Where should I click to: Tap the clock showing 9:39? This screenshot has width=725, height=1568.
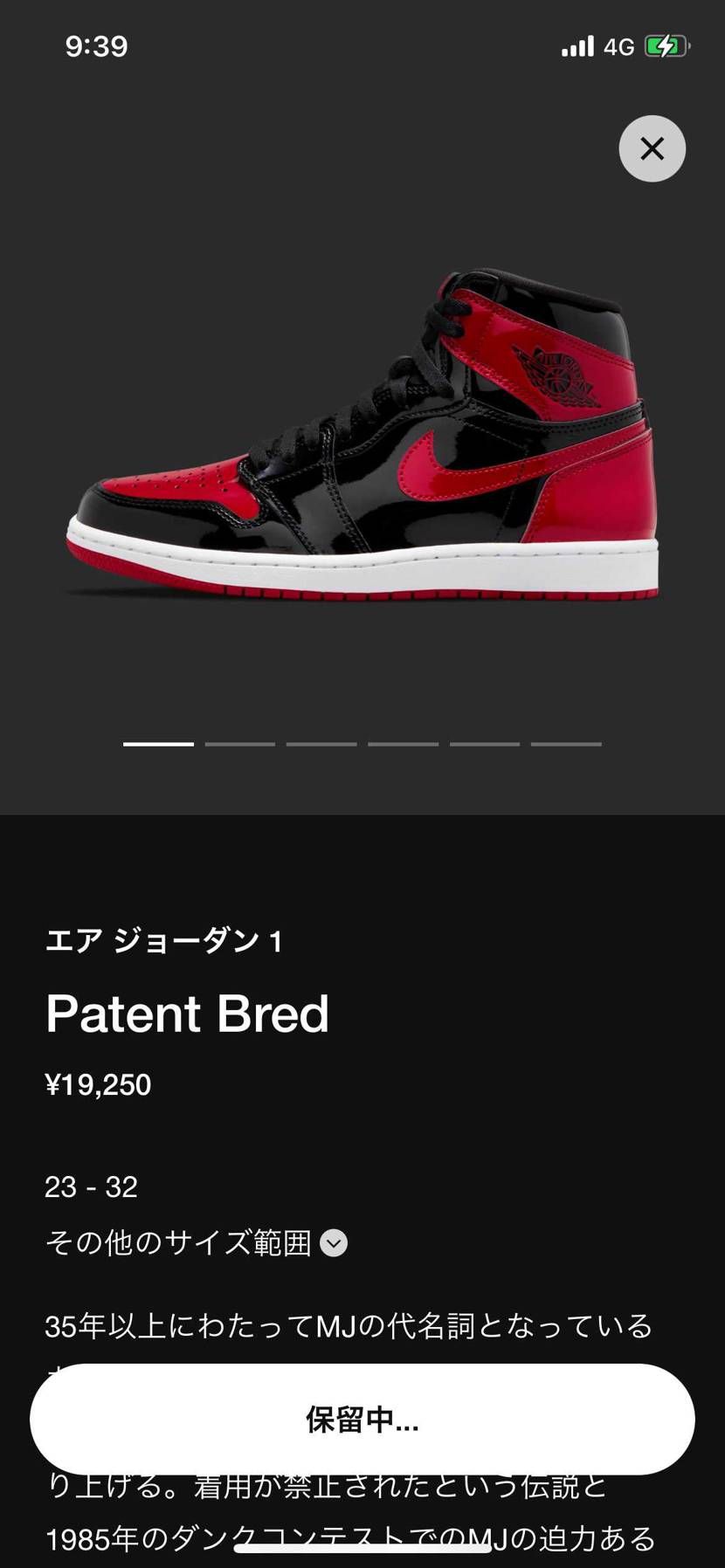pos(96,45)
